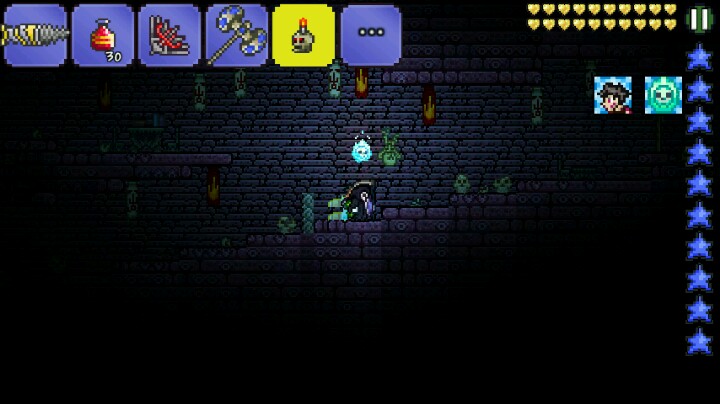Tap the character portrait buff icon

[x=612, y=94]
